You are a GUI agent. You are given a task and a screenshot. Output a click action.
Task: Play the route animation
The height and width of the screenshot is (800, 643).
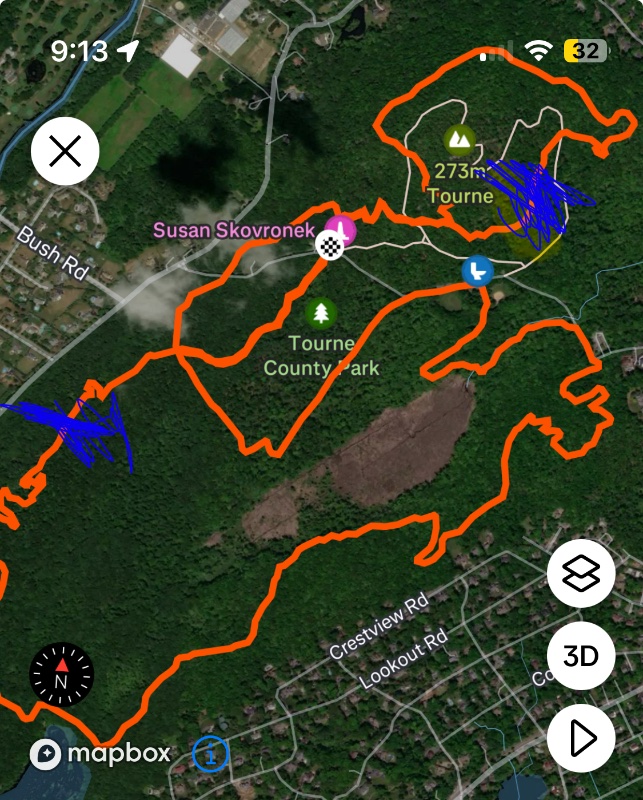tap(581, 738)
